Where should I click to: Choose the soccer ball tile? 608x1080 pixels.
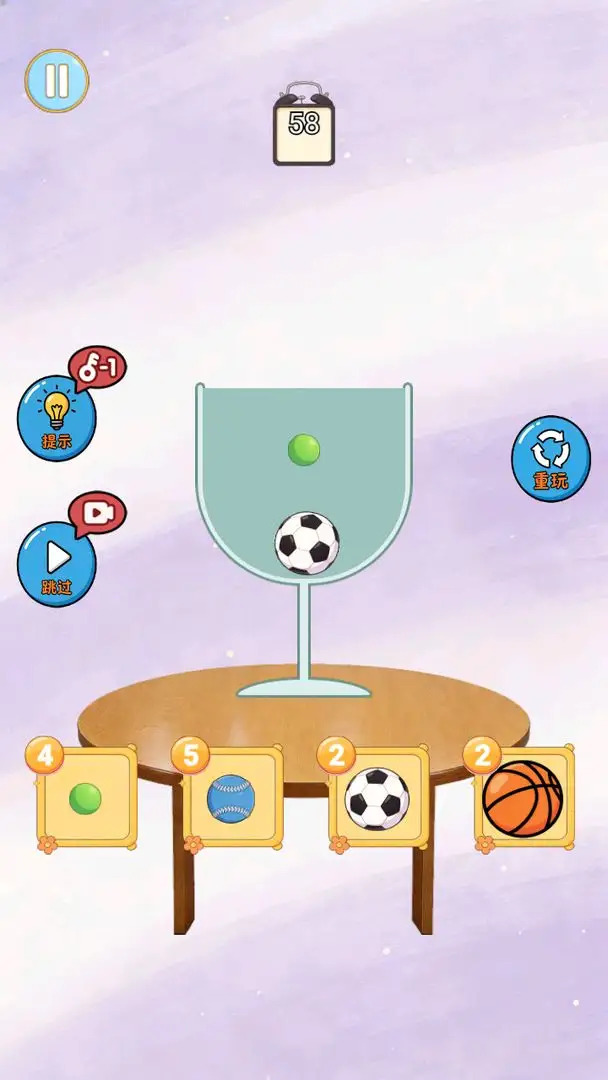coord(377,798)
